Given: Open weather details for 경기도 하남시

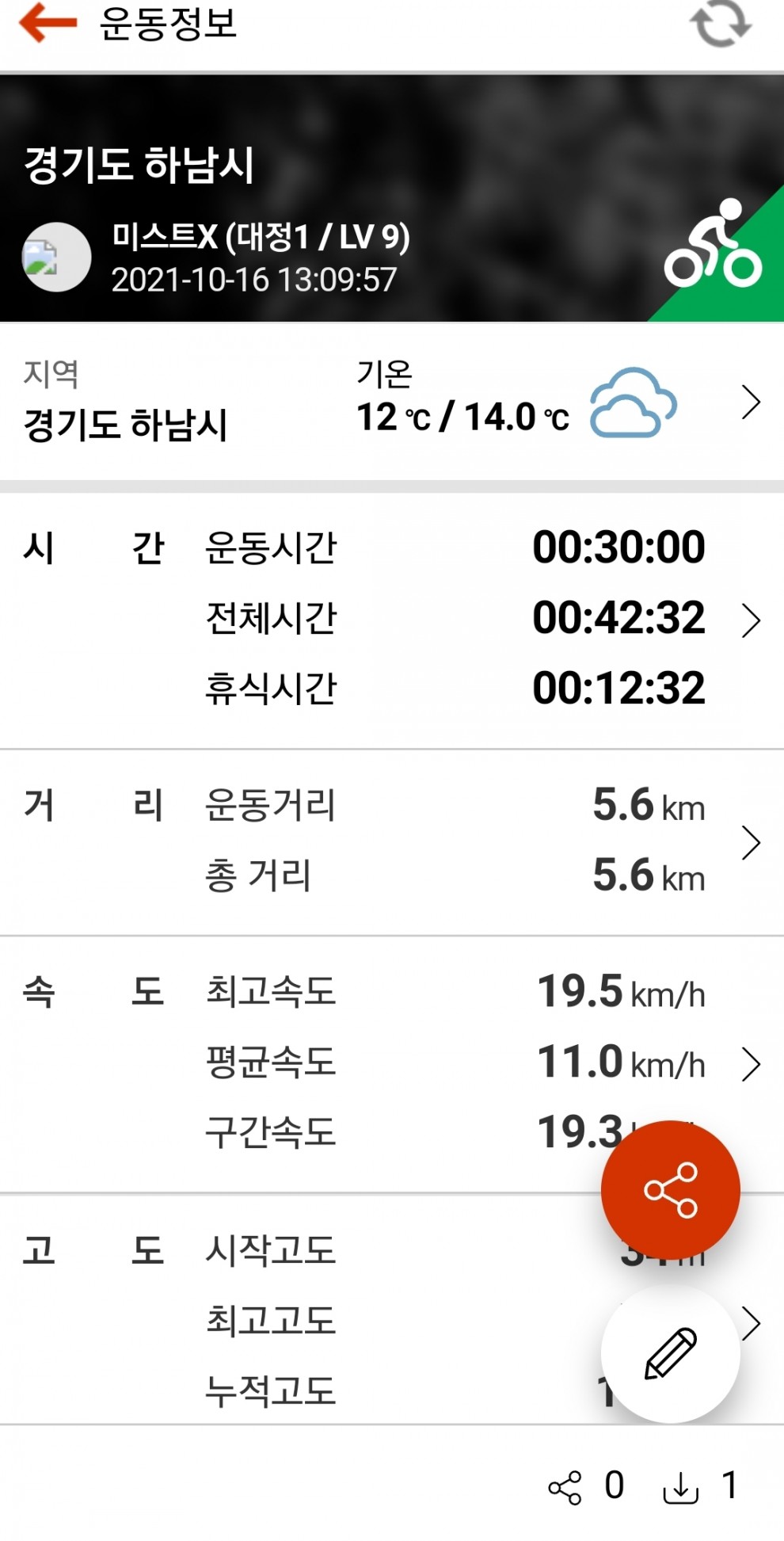Looking at the screenshot, I should coord(751,402).
